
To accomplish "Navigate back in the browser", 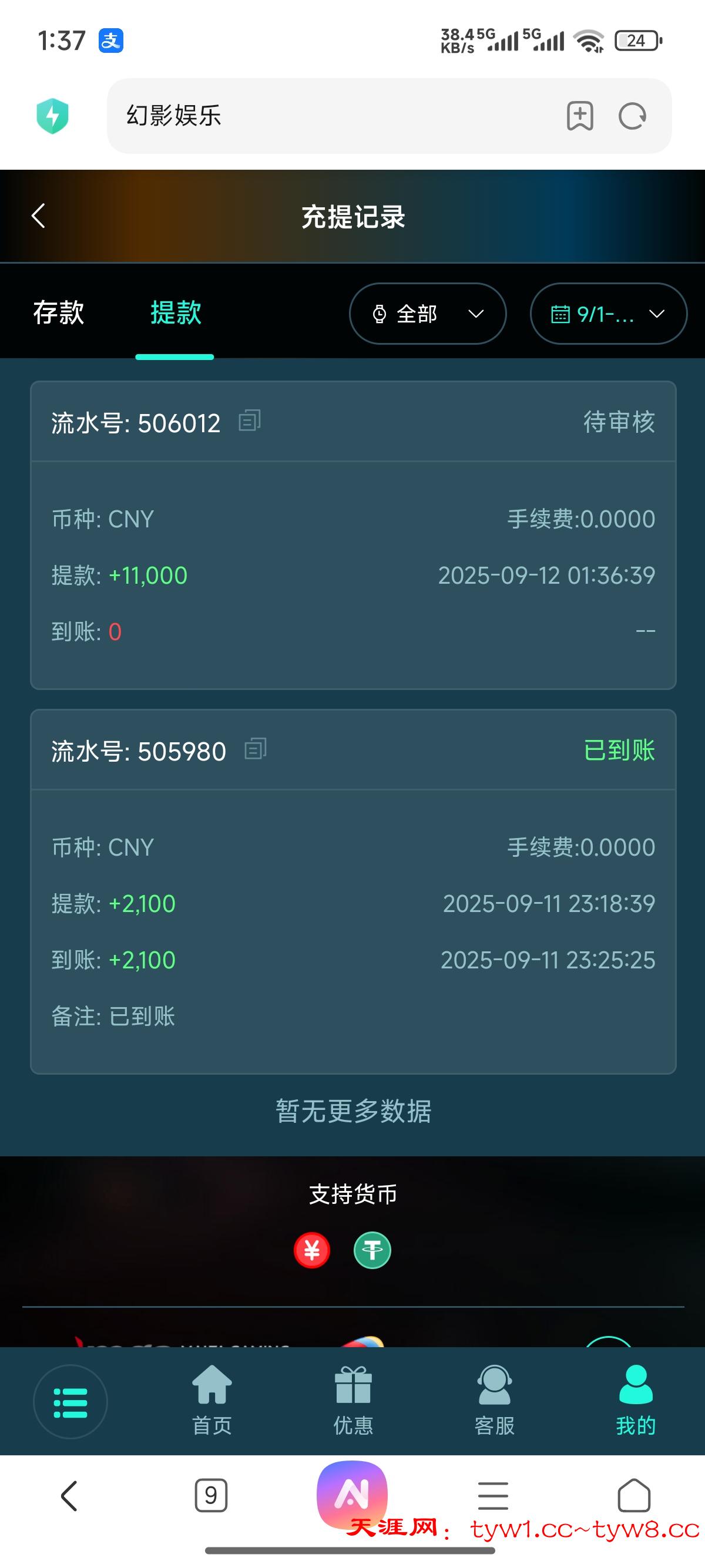I will tap(69, 1496).
